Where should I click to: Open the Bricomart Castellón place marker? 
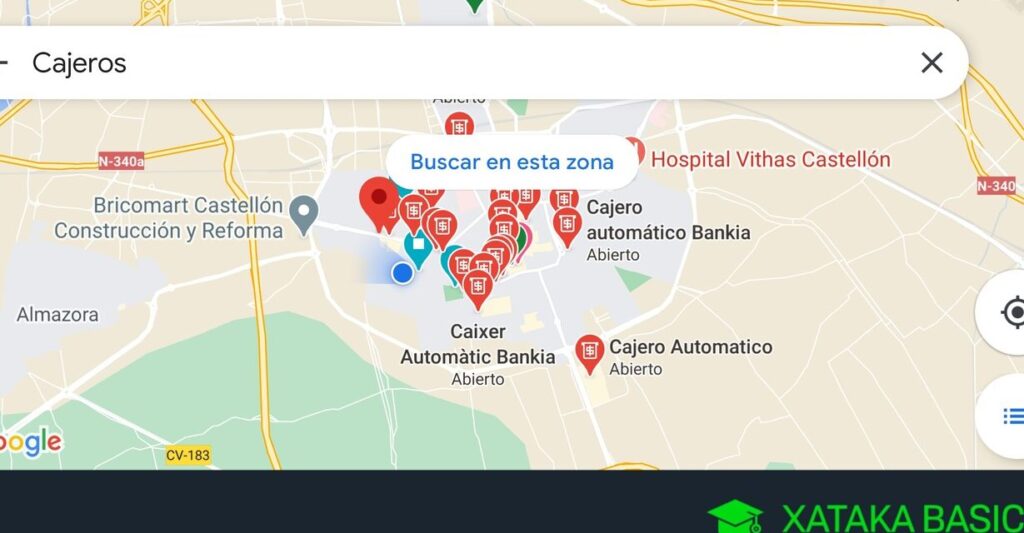tap(303, 212)
